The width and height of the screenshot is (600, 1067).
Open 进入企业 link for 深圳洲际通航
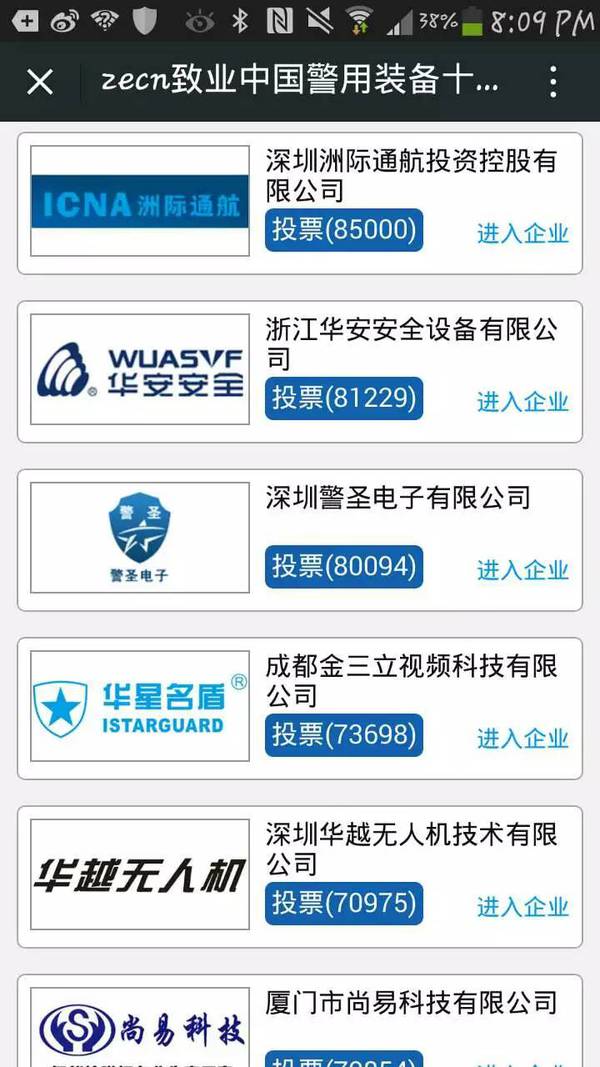coord(522,233)
